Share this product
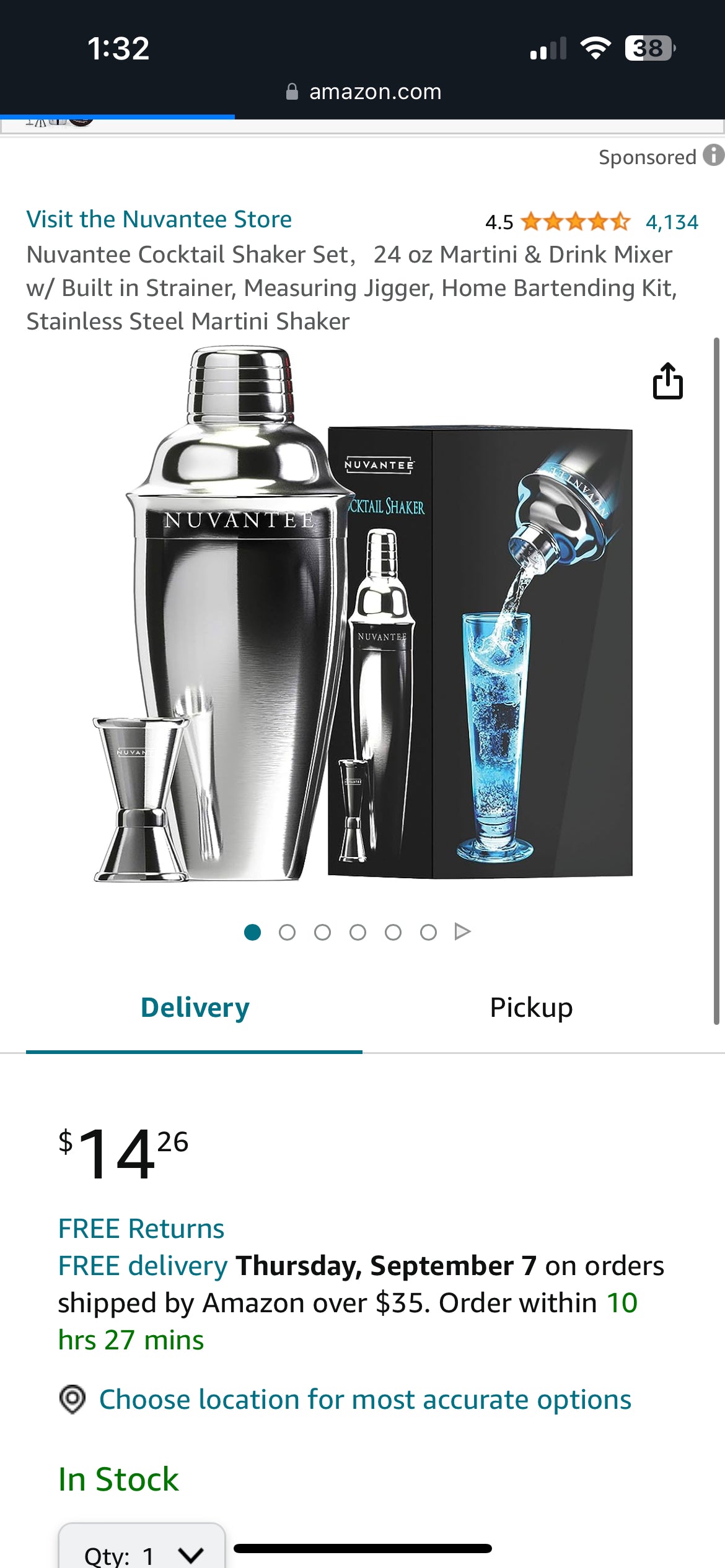The width and height of the screenshot is (725, 1568). pos(667,381)
